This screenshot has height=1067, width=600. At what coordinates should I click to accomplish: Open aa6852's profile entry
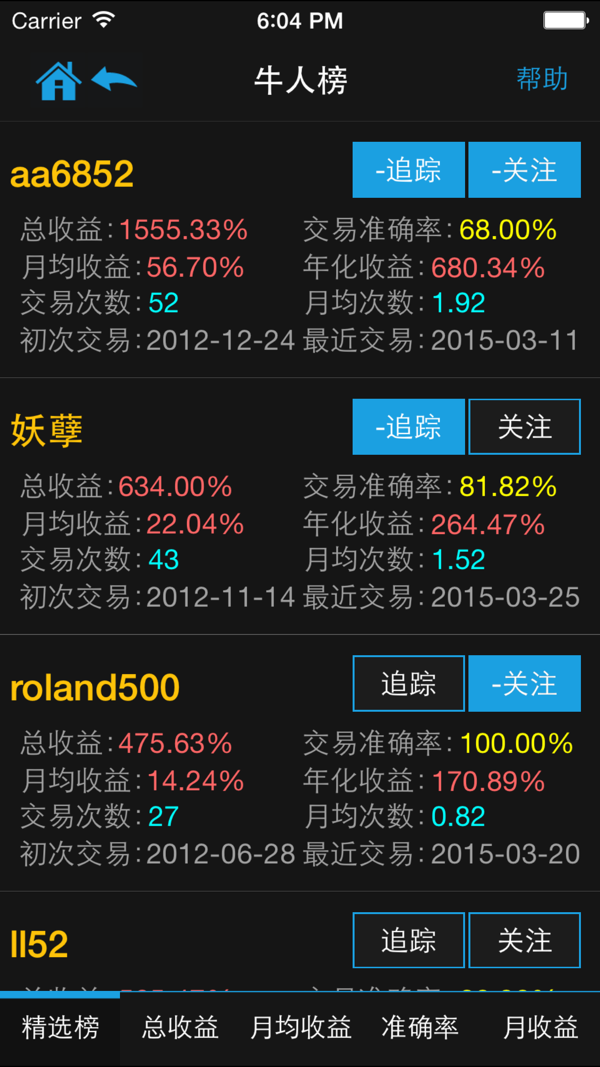(x=71, y=175)
